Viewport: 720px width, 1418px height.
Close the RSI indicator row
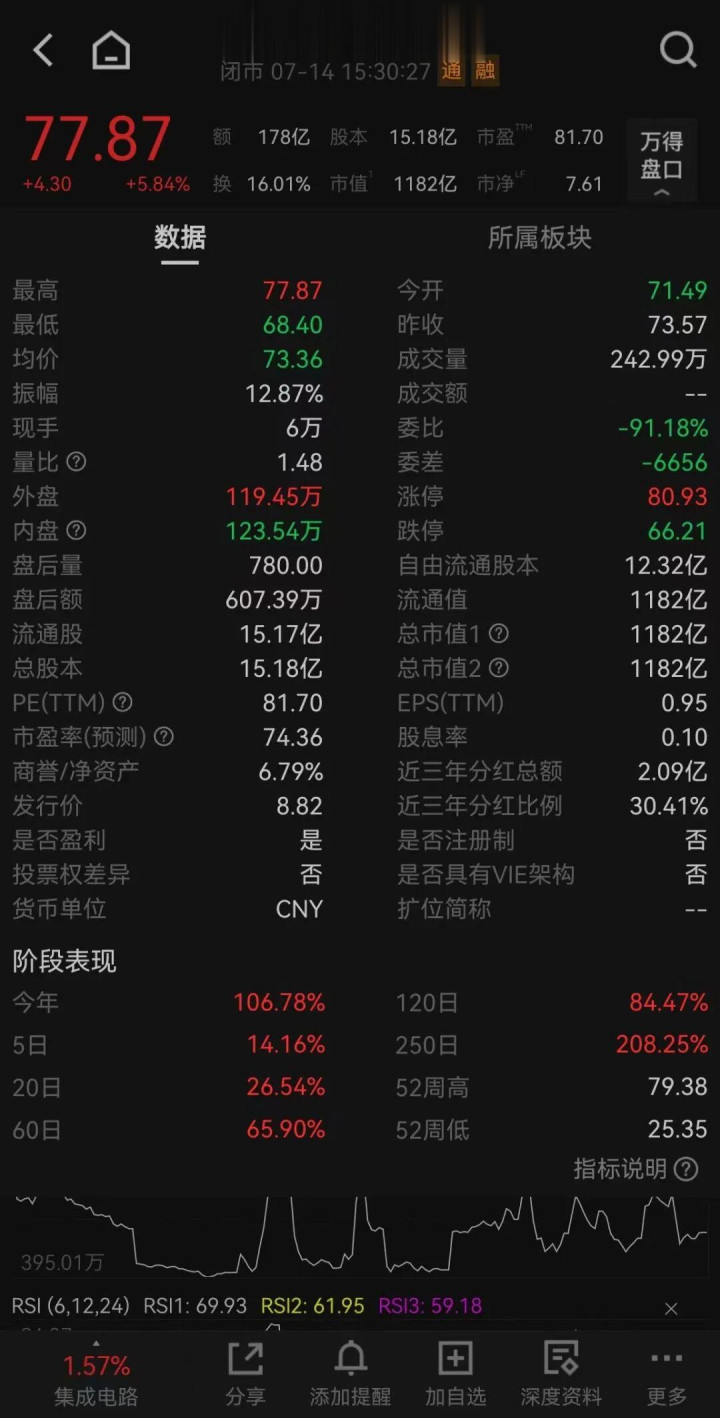pos(671,1308)
